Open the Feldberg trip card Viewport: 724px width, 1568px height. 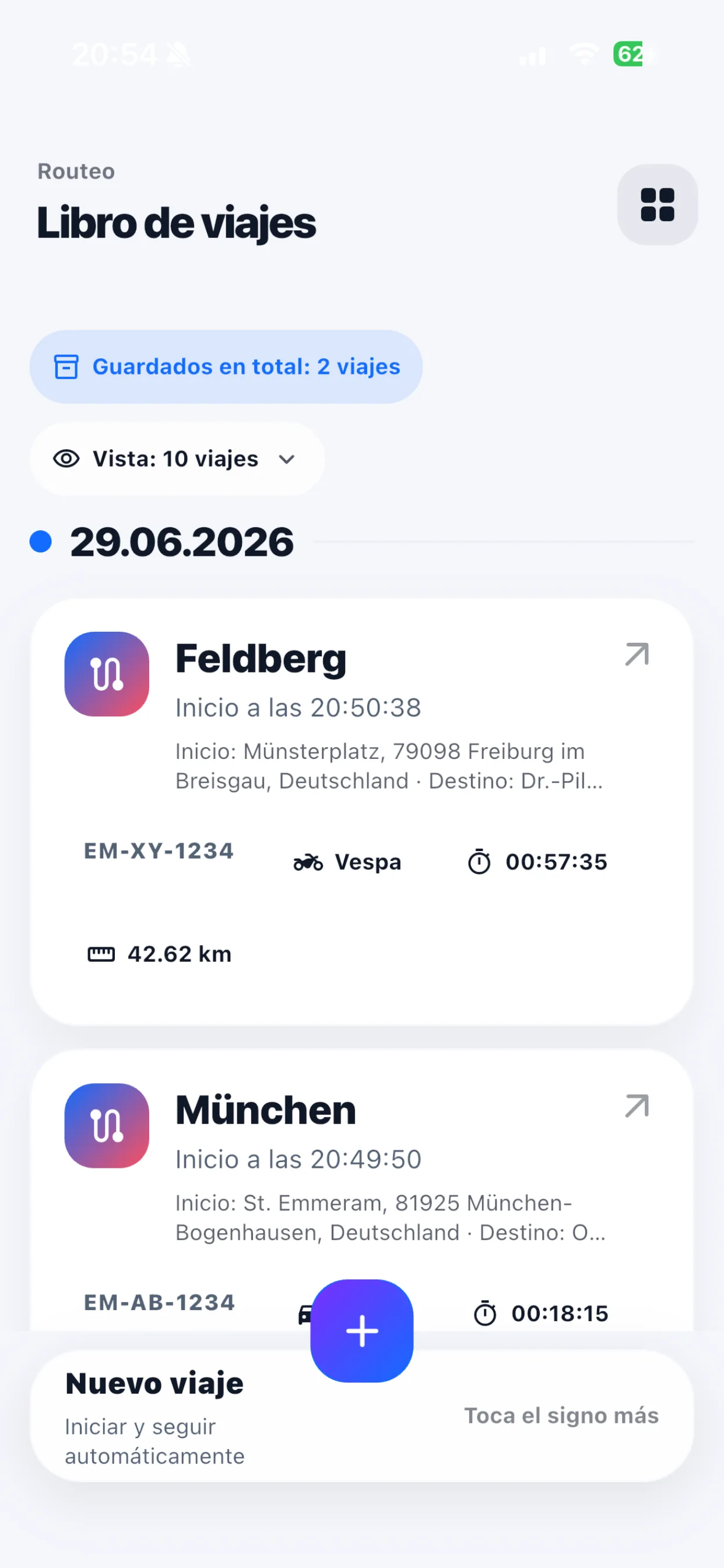point(361,812)
